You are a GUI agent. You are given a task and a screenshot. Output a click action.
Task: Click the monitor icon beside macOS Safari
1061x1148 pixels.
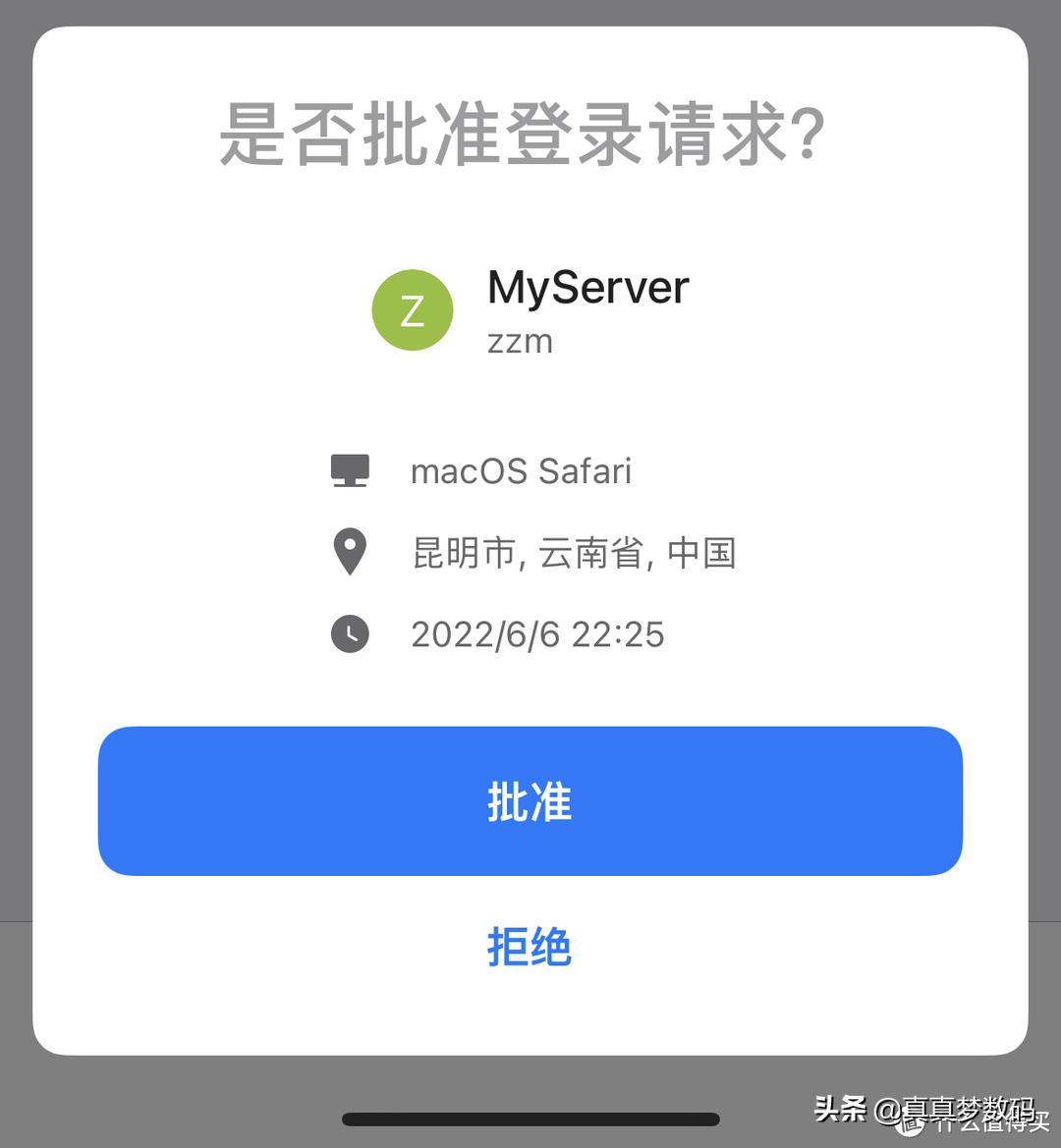(350, 470)
